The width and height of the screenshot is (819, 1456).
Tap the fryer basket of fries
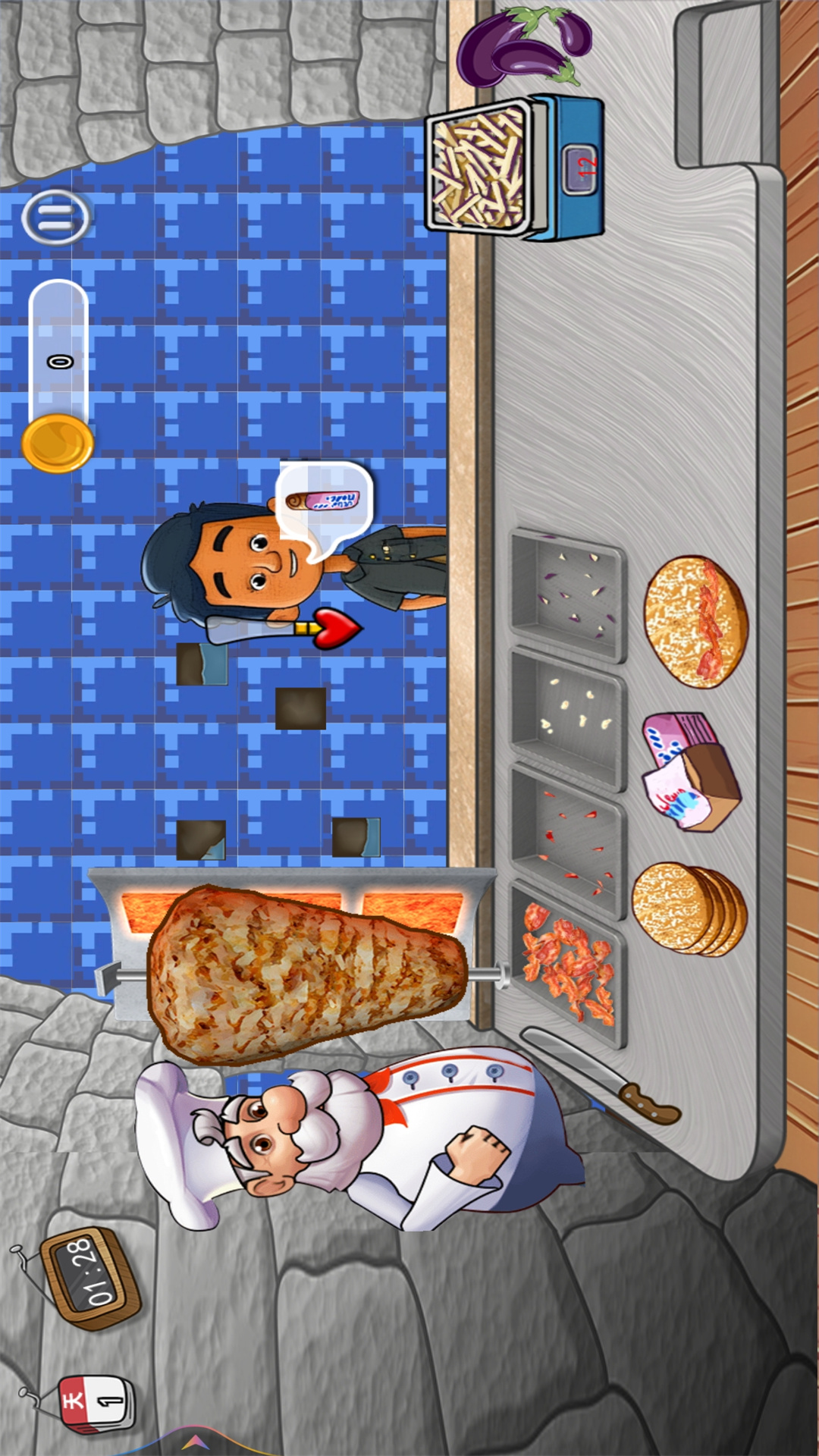(514, 167)
